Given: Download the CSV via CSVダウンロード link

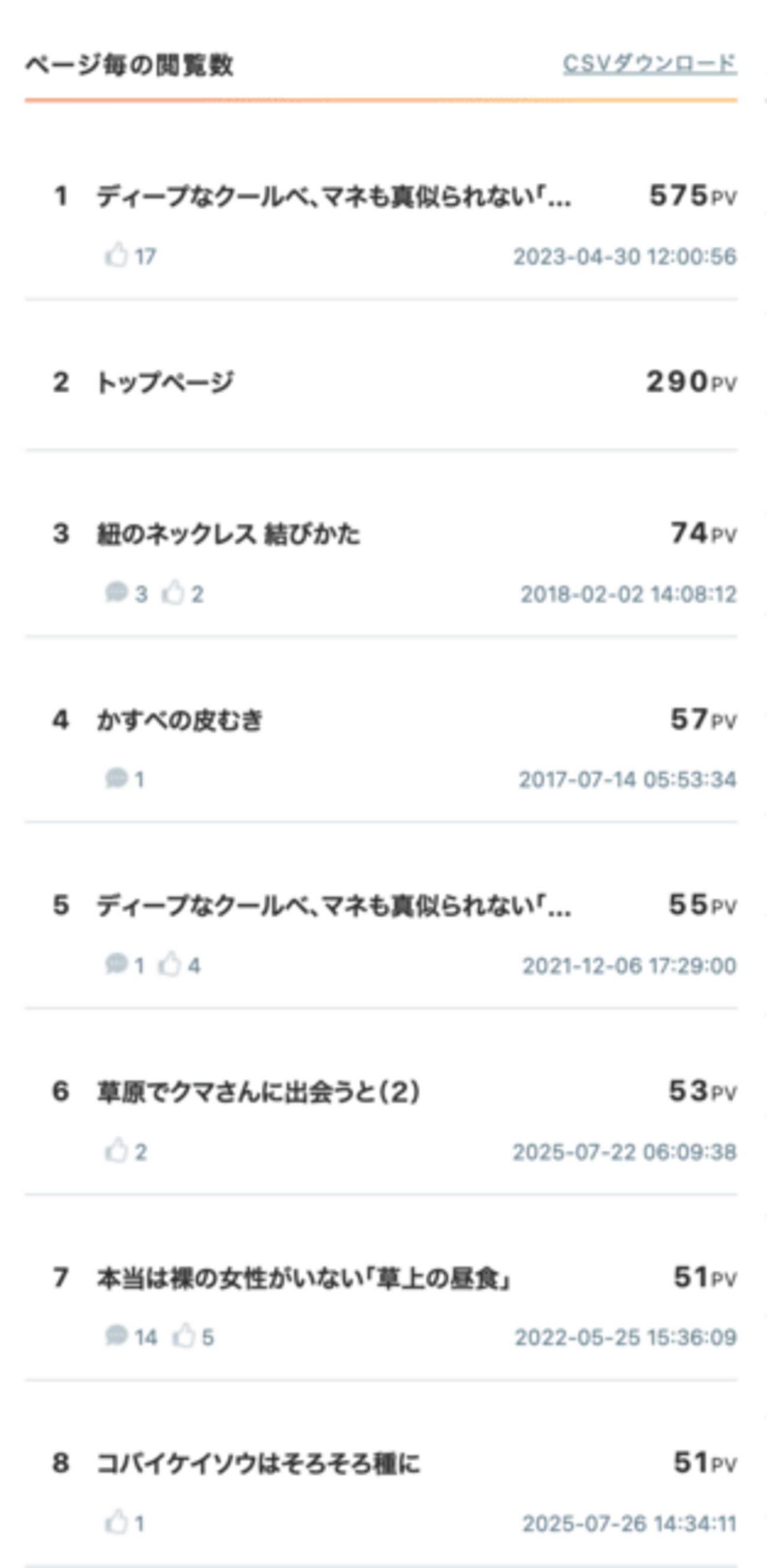Looking at the screenshot, I should (650, 64).
